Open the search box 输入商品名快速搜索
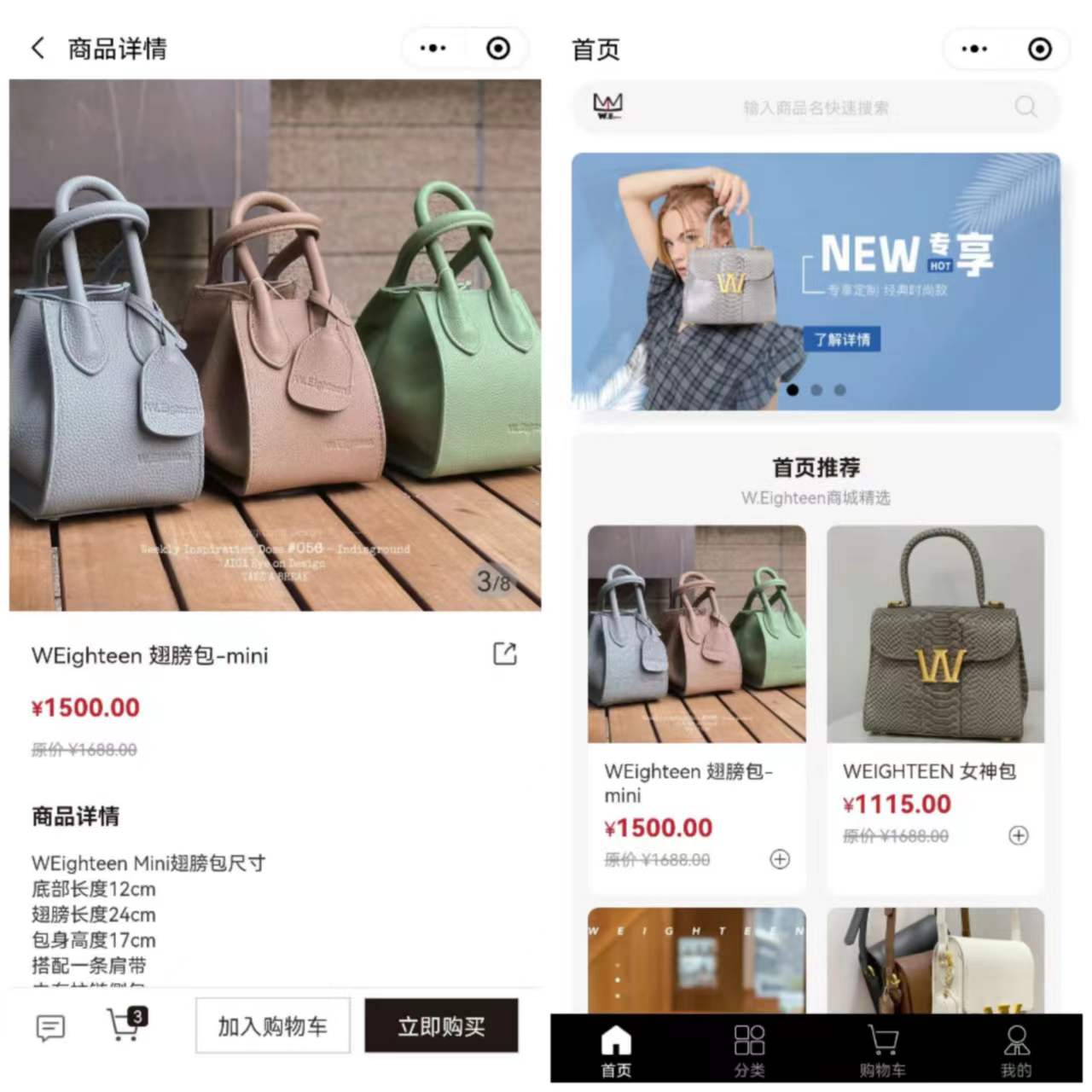Viewport: 1092px width, 1092px height. tap(815, 107)
